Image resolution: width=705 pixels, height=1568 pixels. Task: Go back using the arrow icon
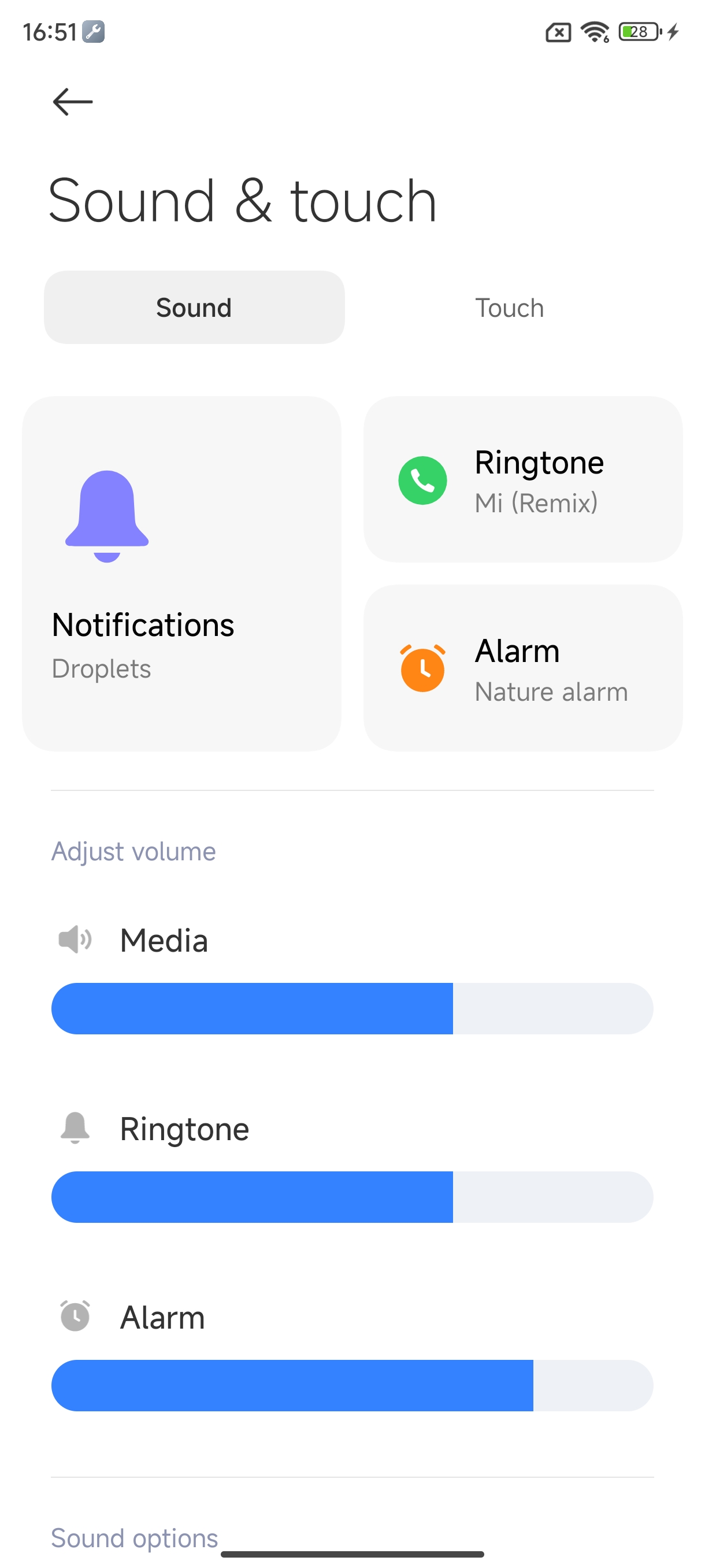[72, 102]
